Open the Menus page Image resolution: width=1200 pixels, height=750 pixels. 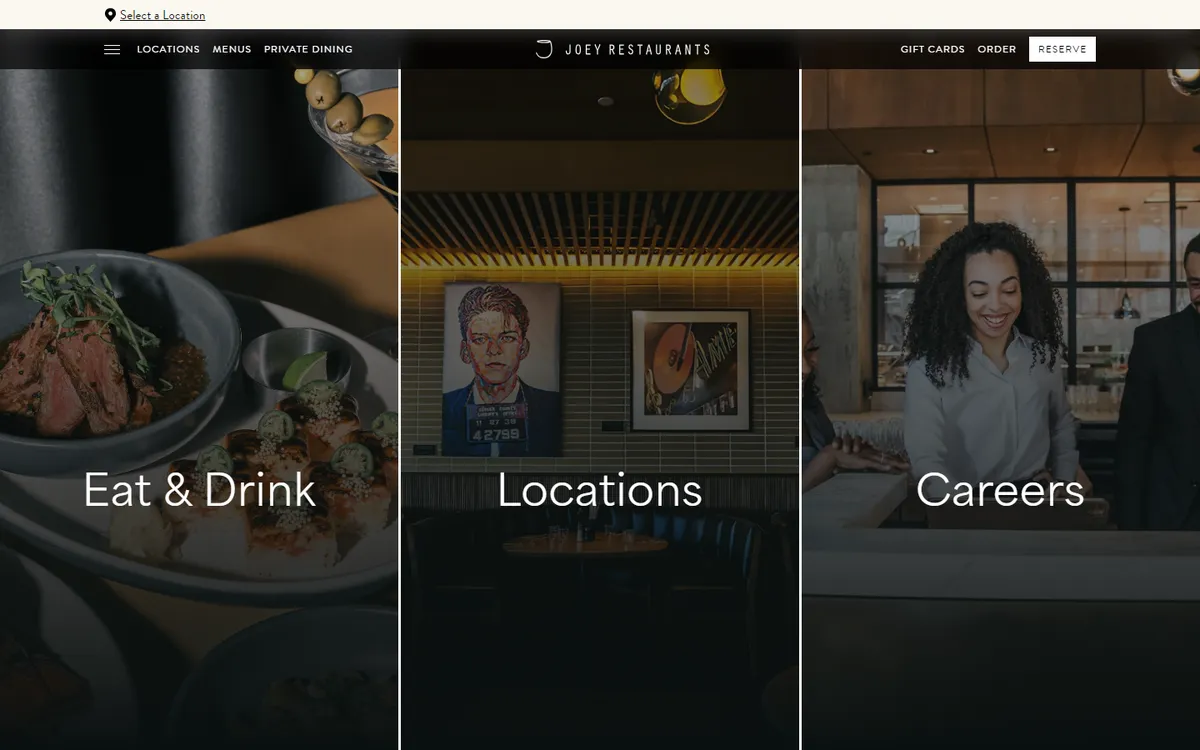(x=232, y=49)
